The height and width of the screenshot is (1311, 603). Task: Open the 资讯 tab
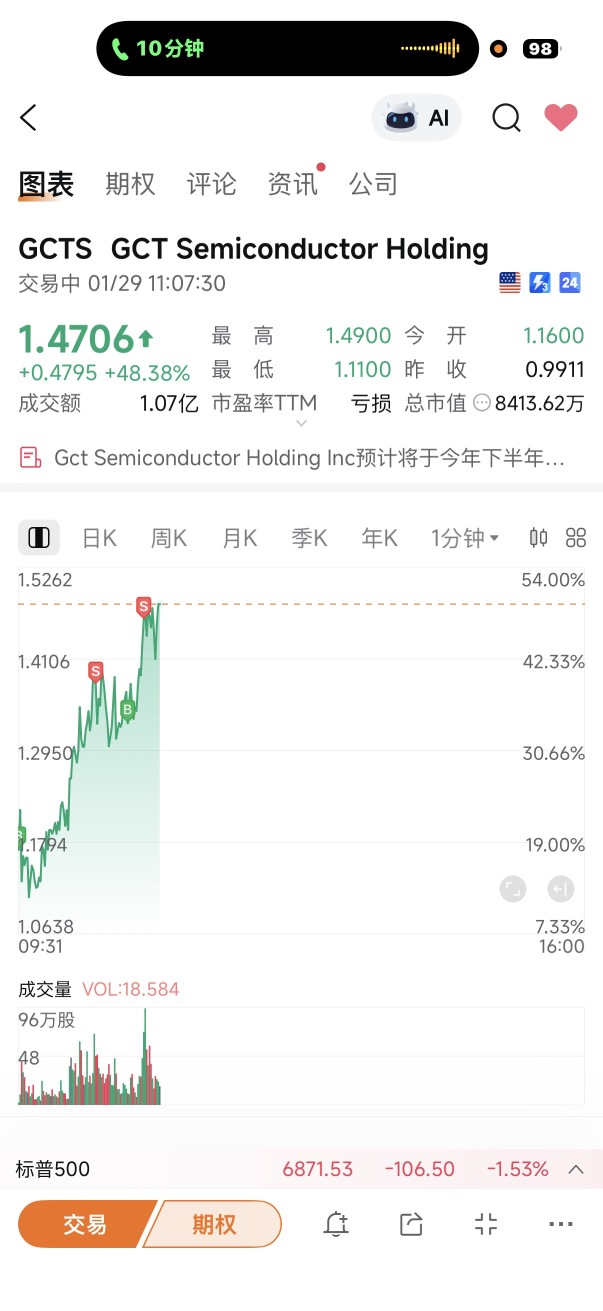[x=293, y=184]
